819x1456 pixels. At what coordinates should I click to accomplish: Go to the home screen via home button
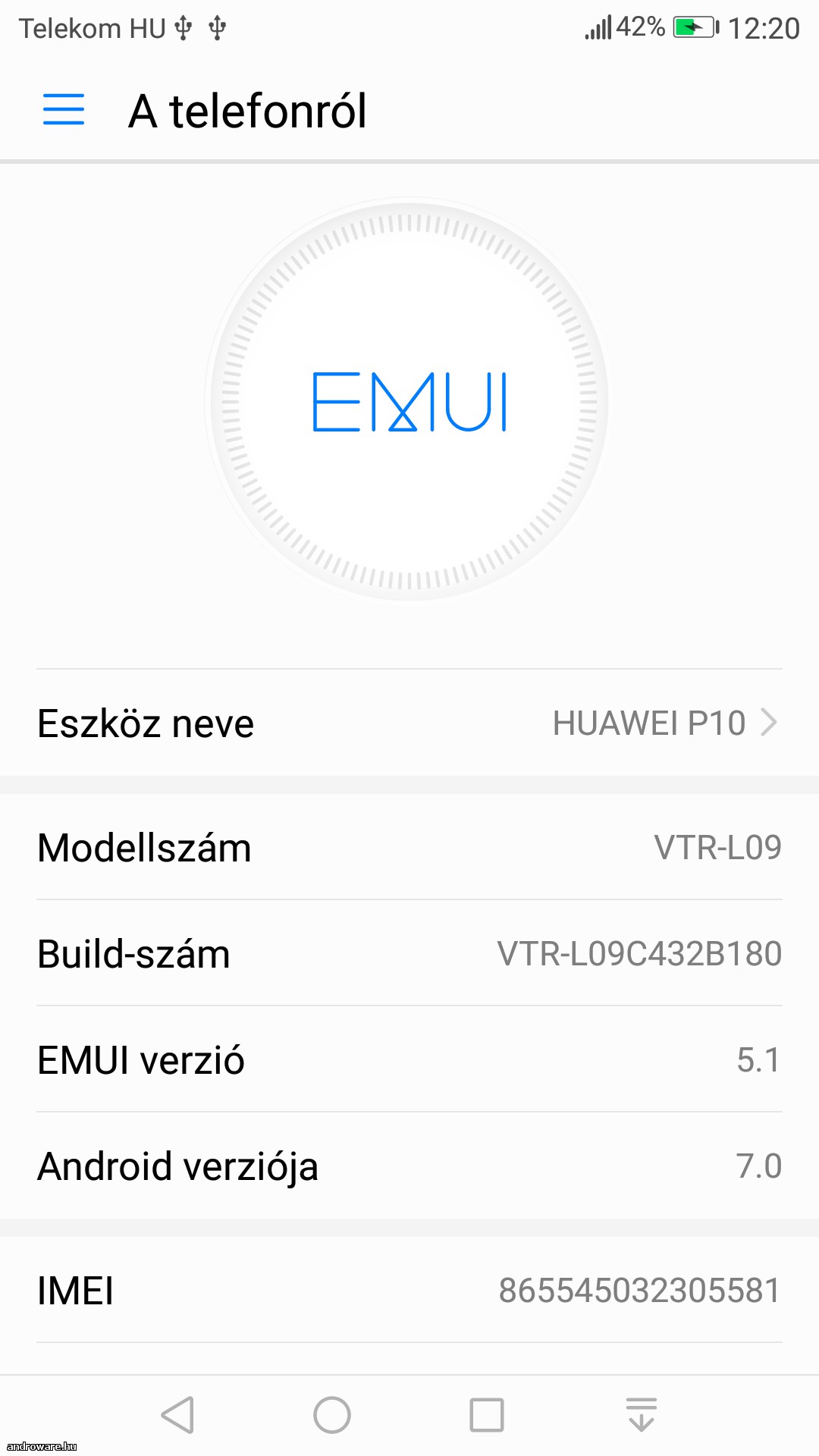[332, 1415]
